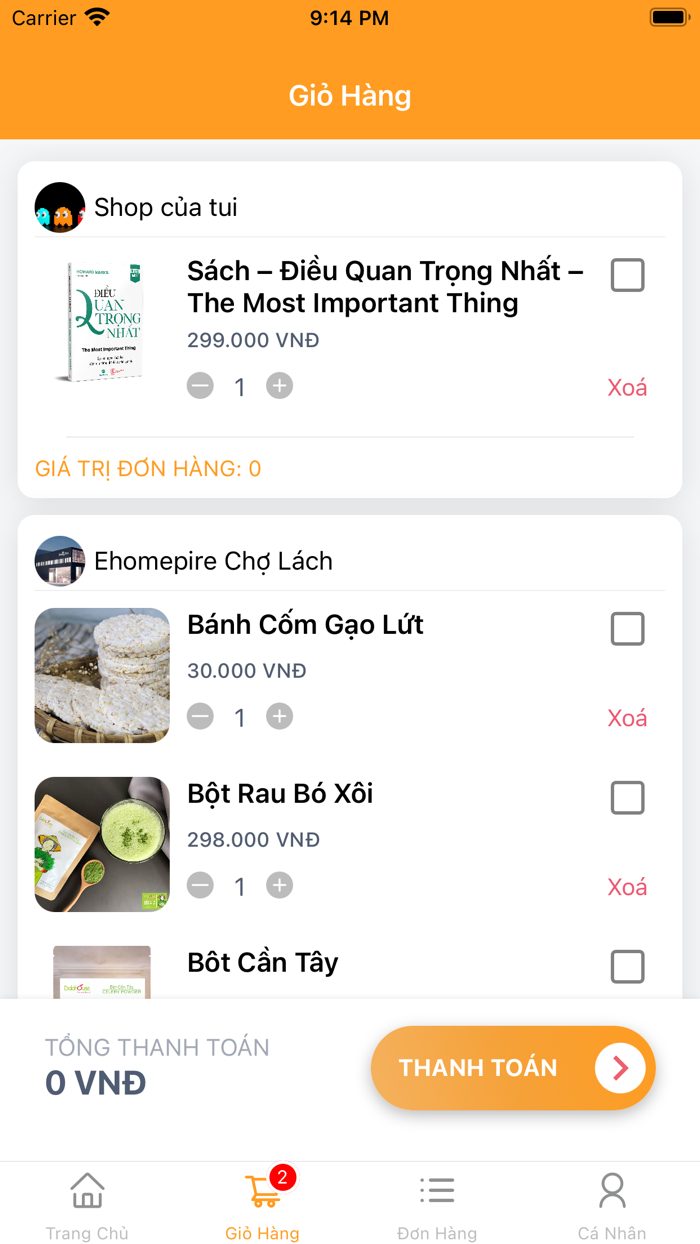Viewport: 700px width, 1244px height.
Task: Decrease Bột Rau Bó Xôi quantity
Action: coord(201,885)
